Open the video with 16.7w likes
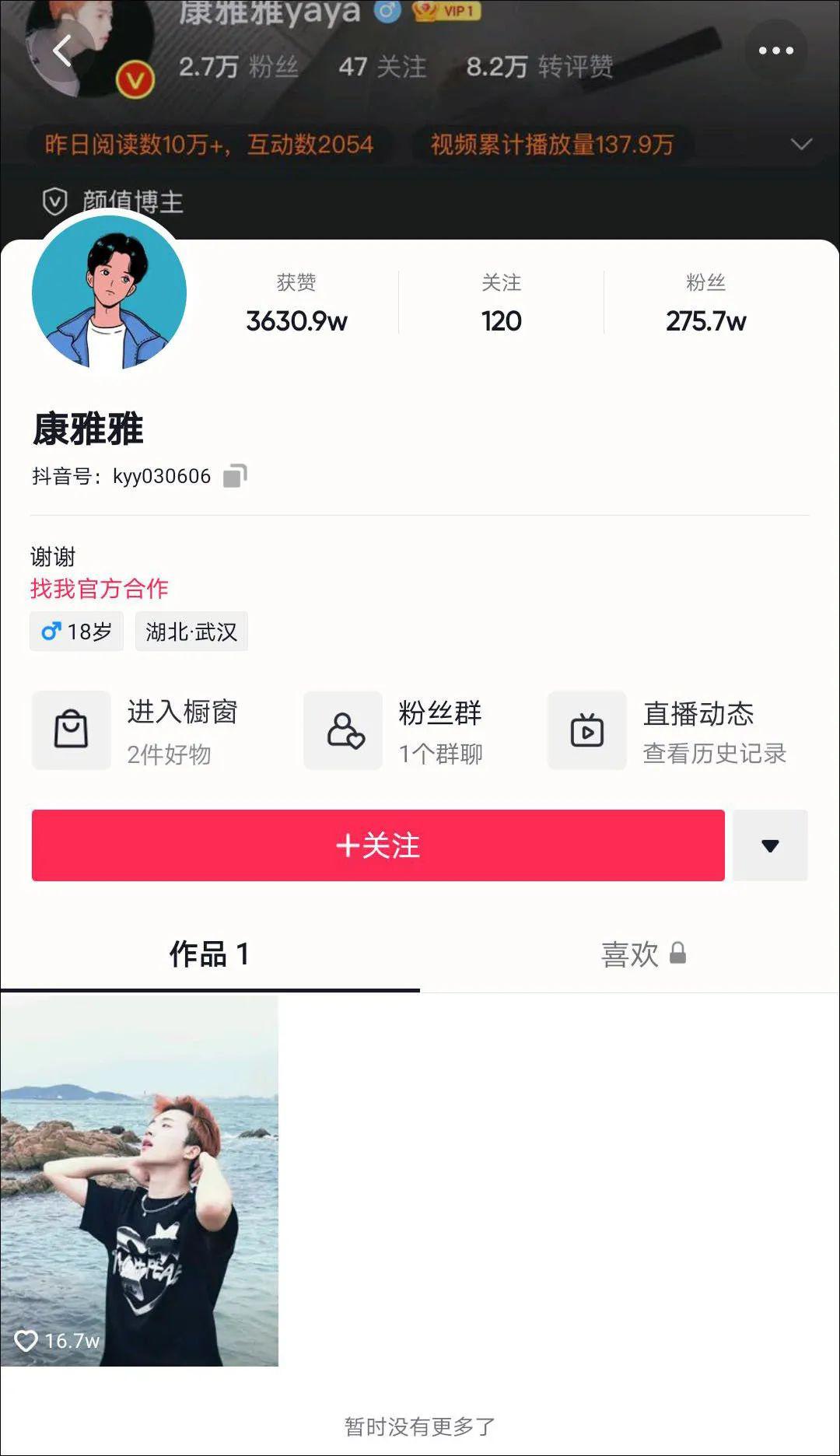The width and height of the screenshot is (840, 1456). tap(139, 1181)
